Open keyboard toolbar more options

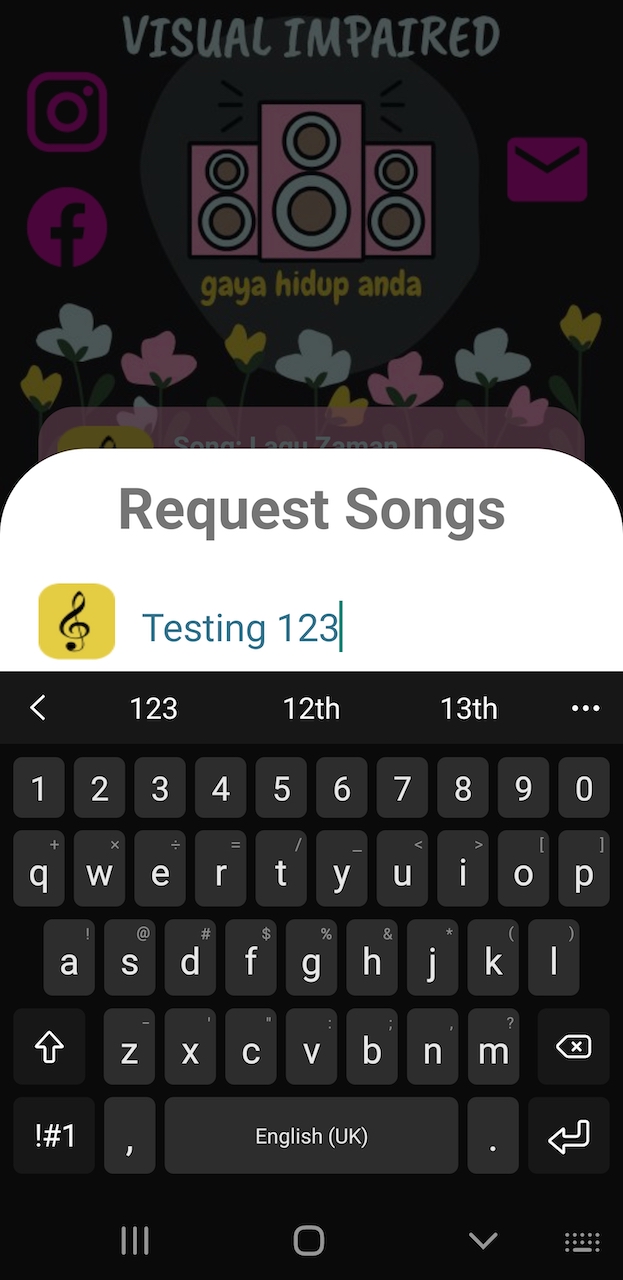585,709
